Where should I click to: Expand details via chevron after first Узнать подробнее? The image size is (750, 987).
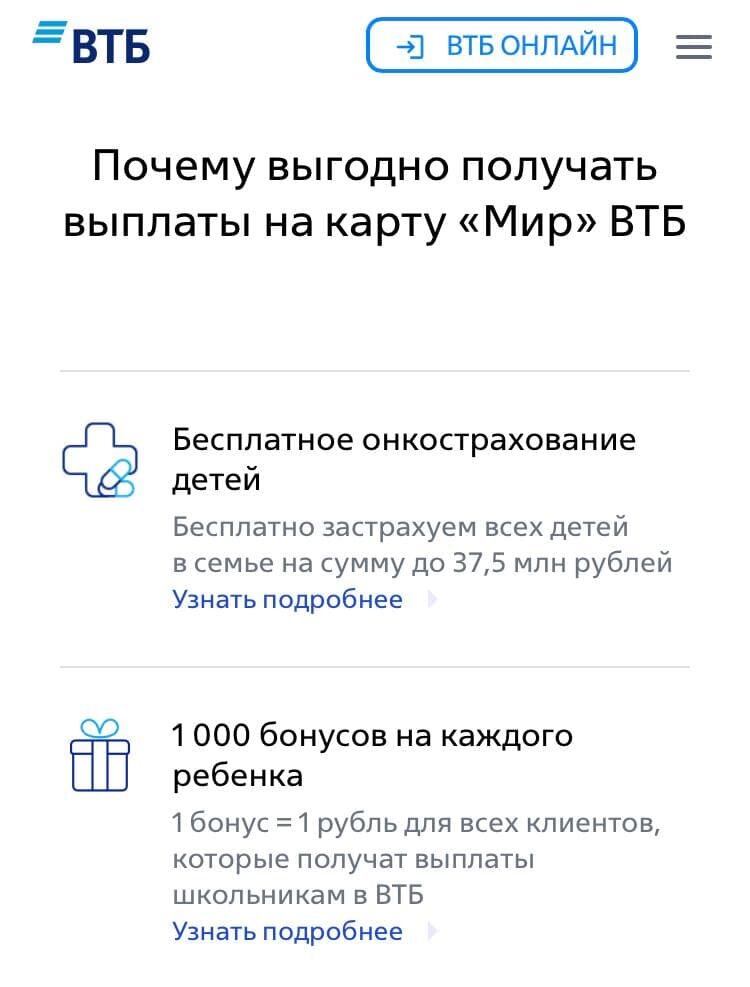tap(432, 599)
